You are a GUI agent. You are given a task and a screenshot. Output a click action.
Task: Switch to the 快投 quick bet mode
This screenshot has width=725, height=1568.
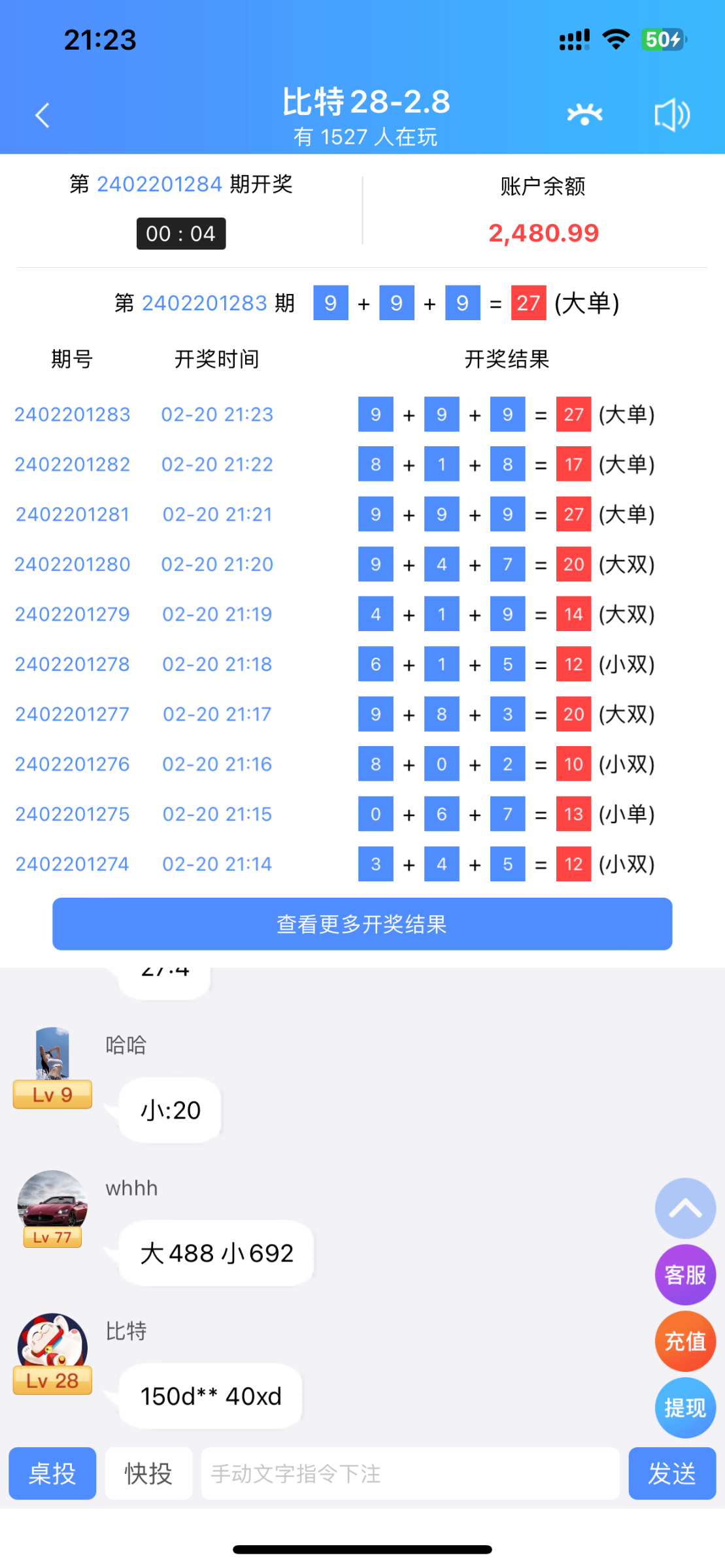(148, 1474)
